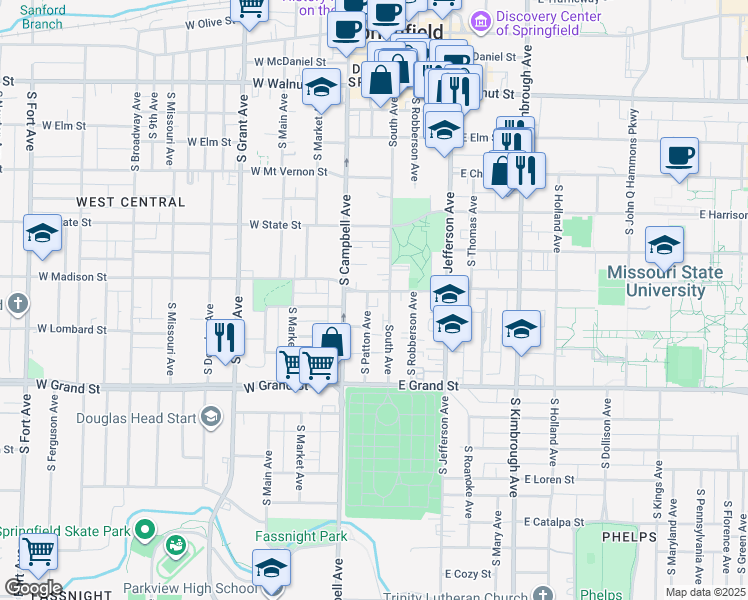Select the school marker on S Kimbrough Ave
Image resolution: width=748 pixels, height=600 pixels.
pyautogui.click(x=521, y=328)
